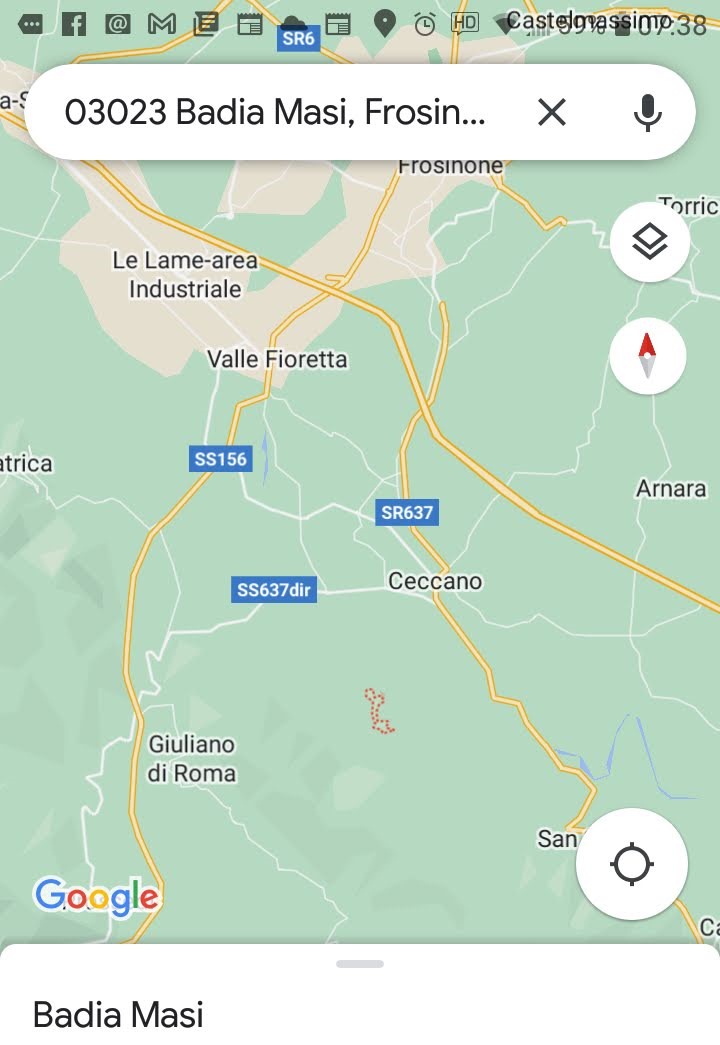Start voice search with the microphone
720x1045 pixels.
pos(647,112)
